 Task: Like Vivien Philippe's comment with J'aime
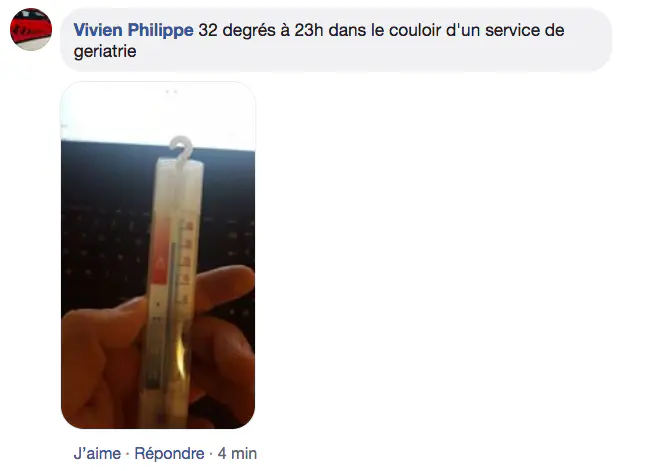[97, 453]
